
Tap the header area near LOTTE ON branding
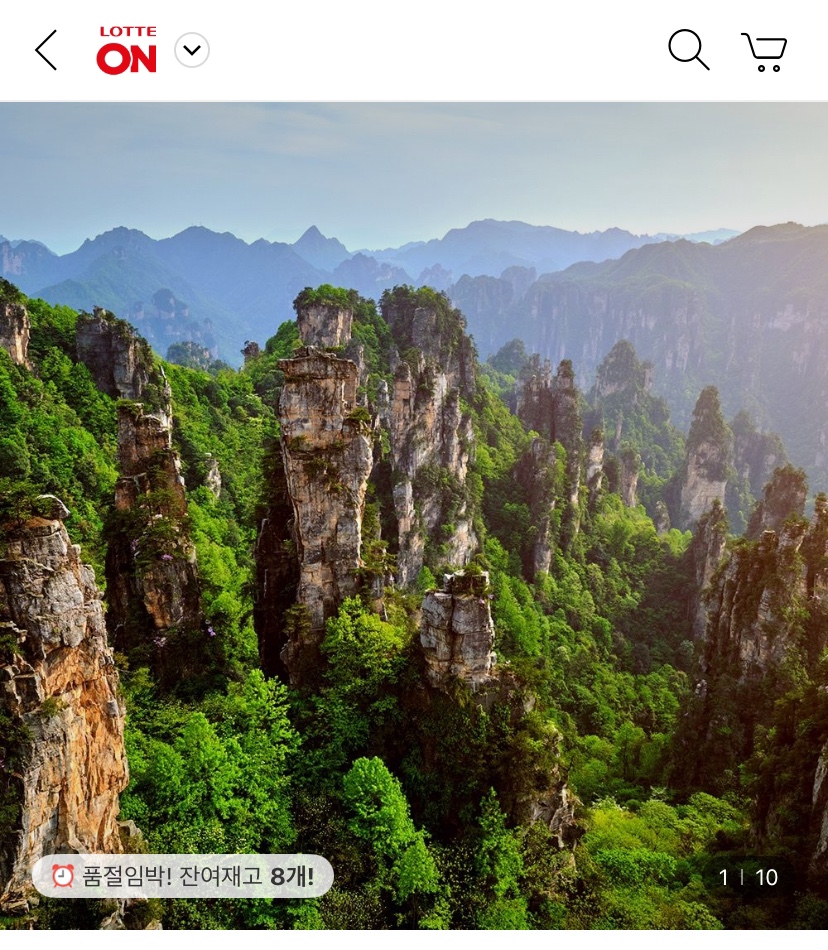coord(125,47)
